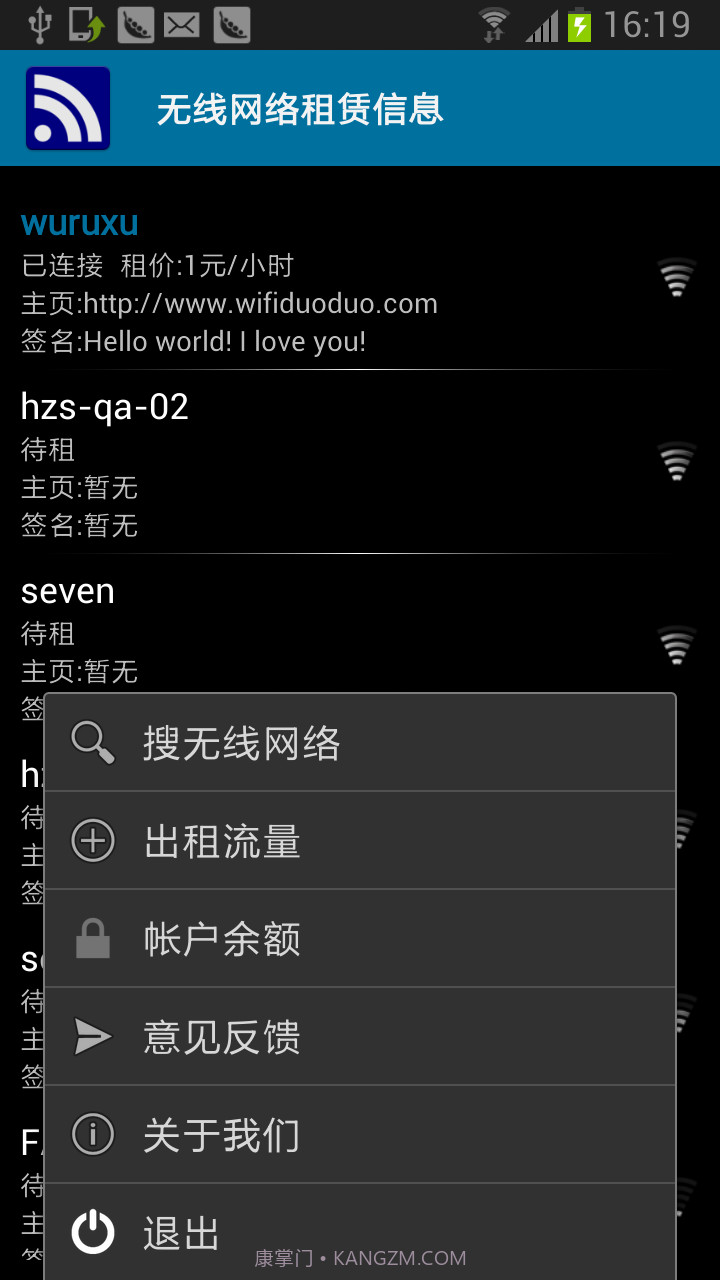
Task: Tap the hzs-qa-02 network entry
Action: [105, 406]
